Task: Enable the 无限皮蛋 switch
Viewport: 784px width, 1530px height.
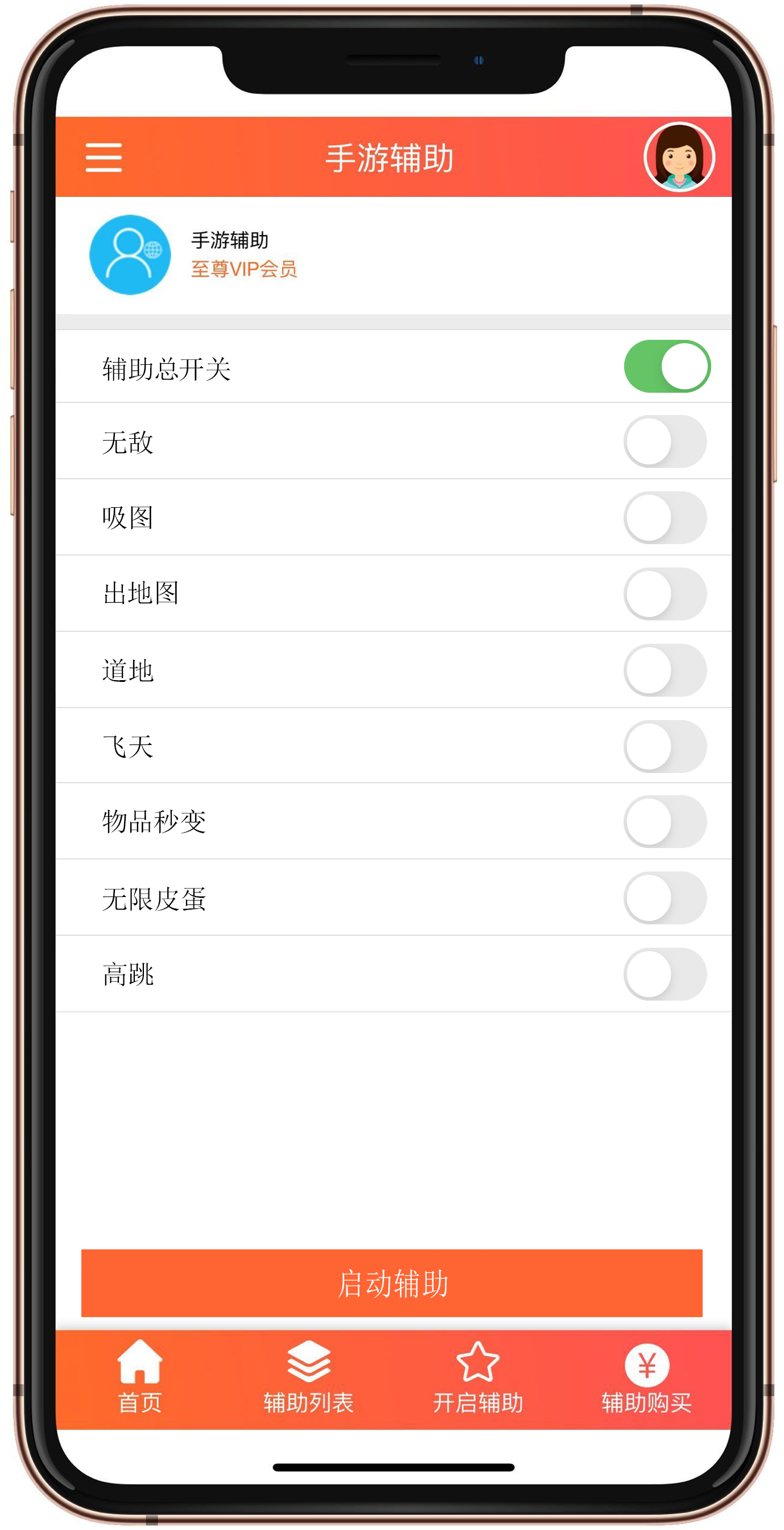Action: click(x=665, y=898)
